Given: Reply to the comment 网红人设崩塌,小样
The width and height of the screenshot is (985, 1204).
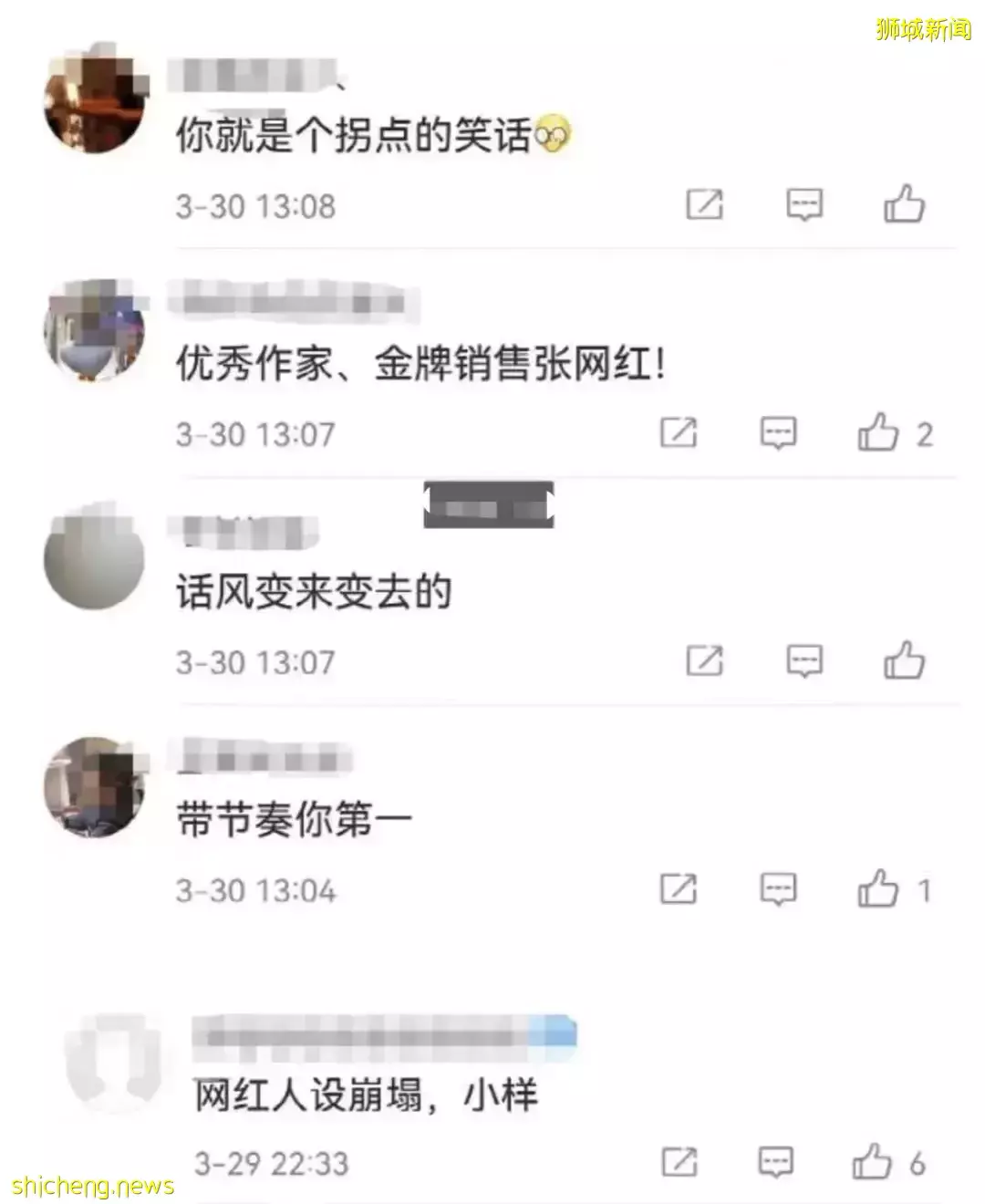Looking at the screenshot, I should pyautogui.click(x=776, y=1162).
